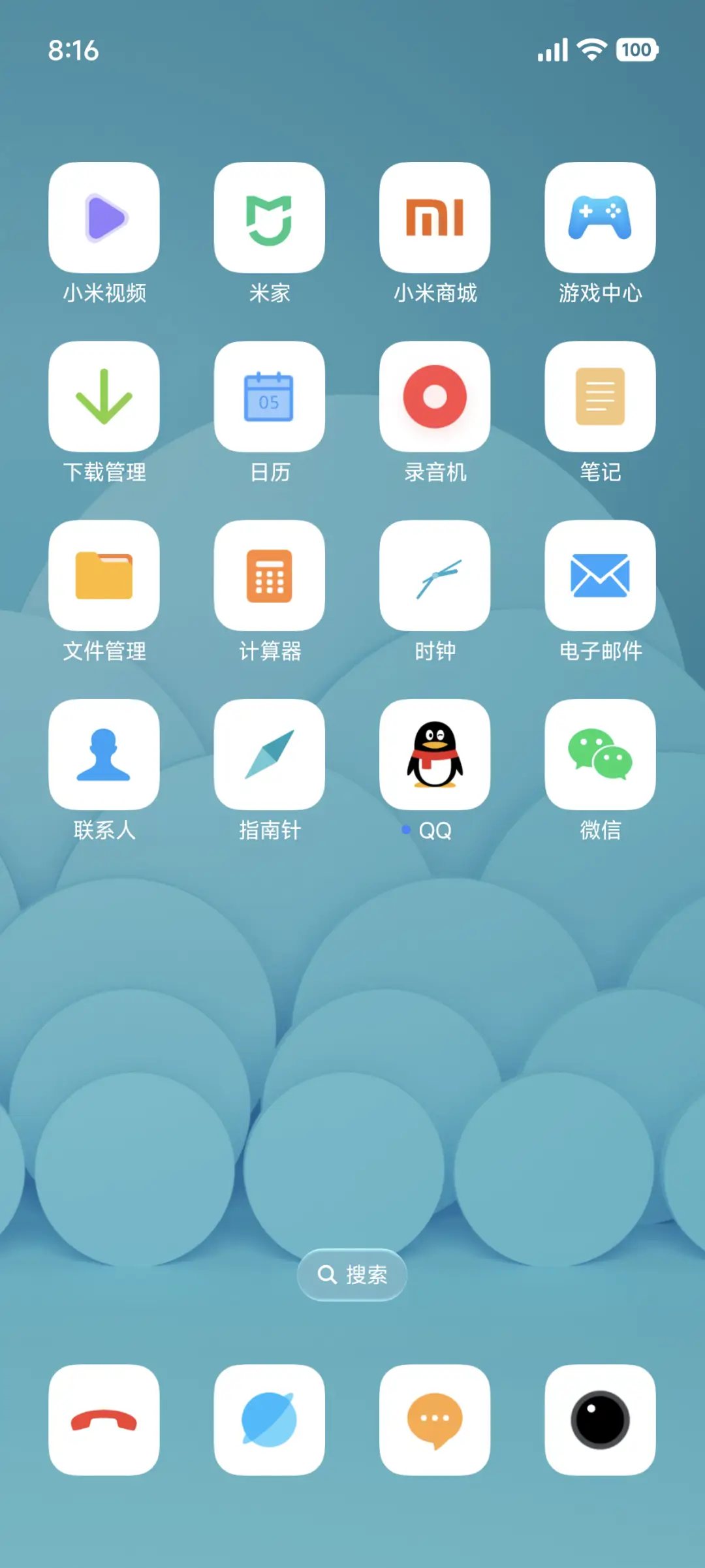
Task: Open the 联系人 contacts app
Action: point(104,755)
